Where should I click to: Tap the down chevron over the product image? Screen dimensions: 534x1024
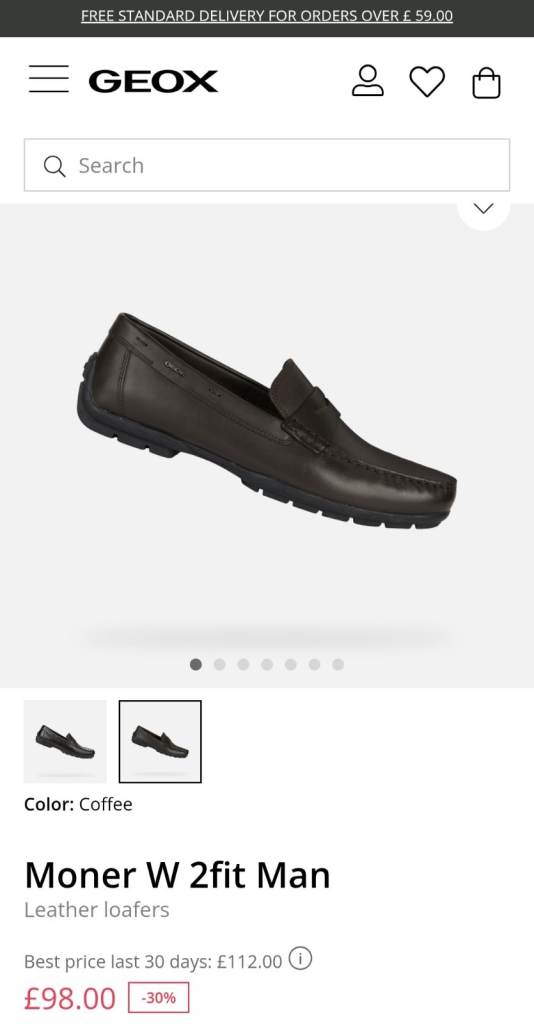click(x=483, y=209)
